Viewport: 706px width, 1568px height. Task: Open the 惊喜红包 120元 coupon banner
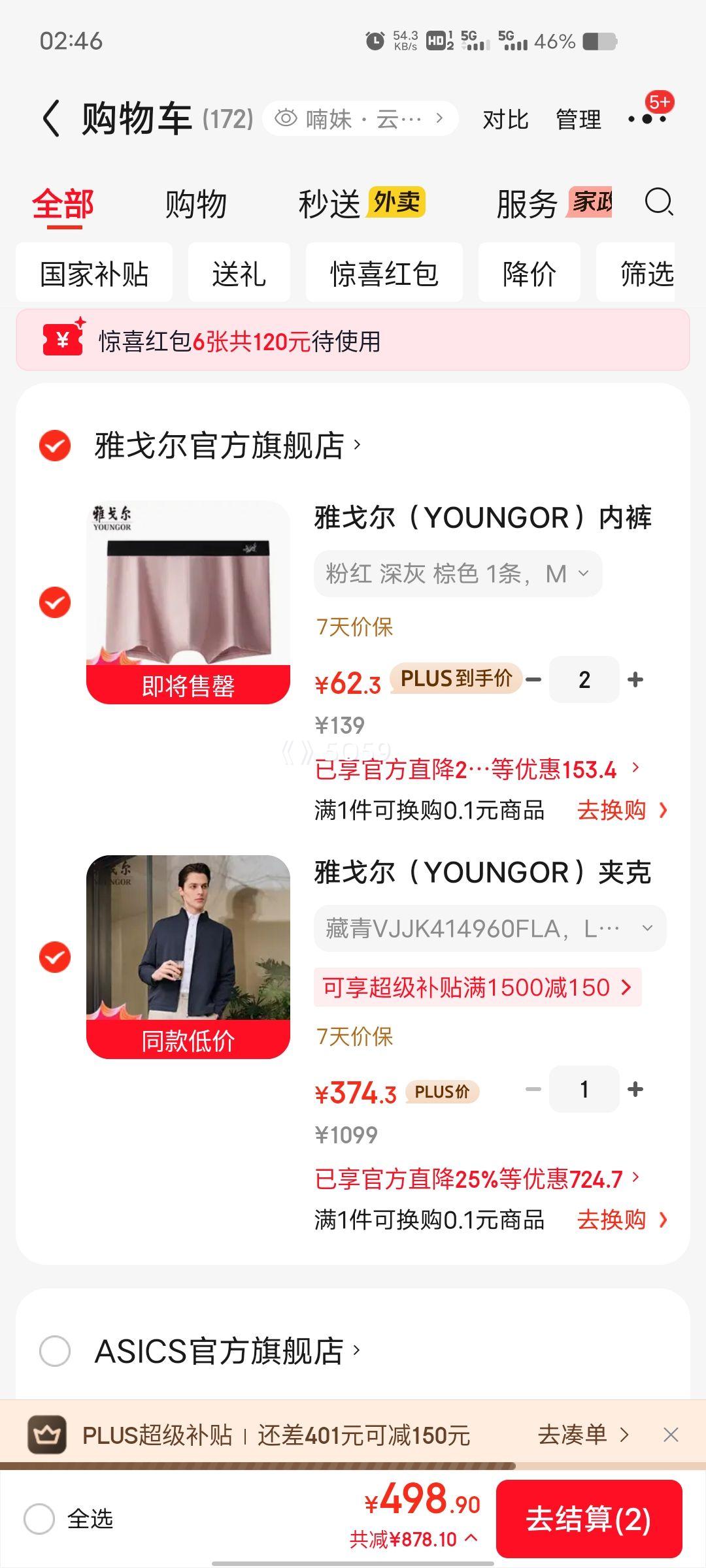point(353,340)
